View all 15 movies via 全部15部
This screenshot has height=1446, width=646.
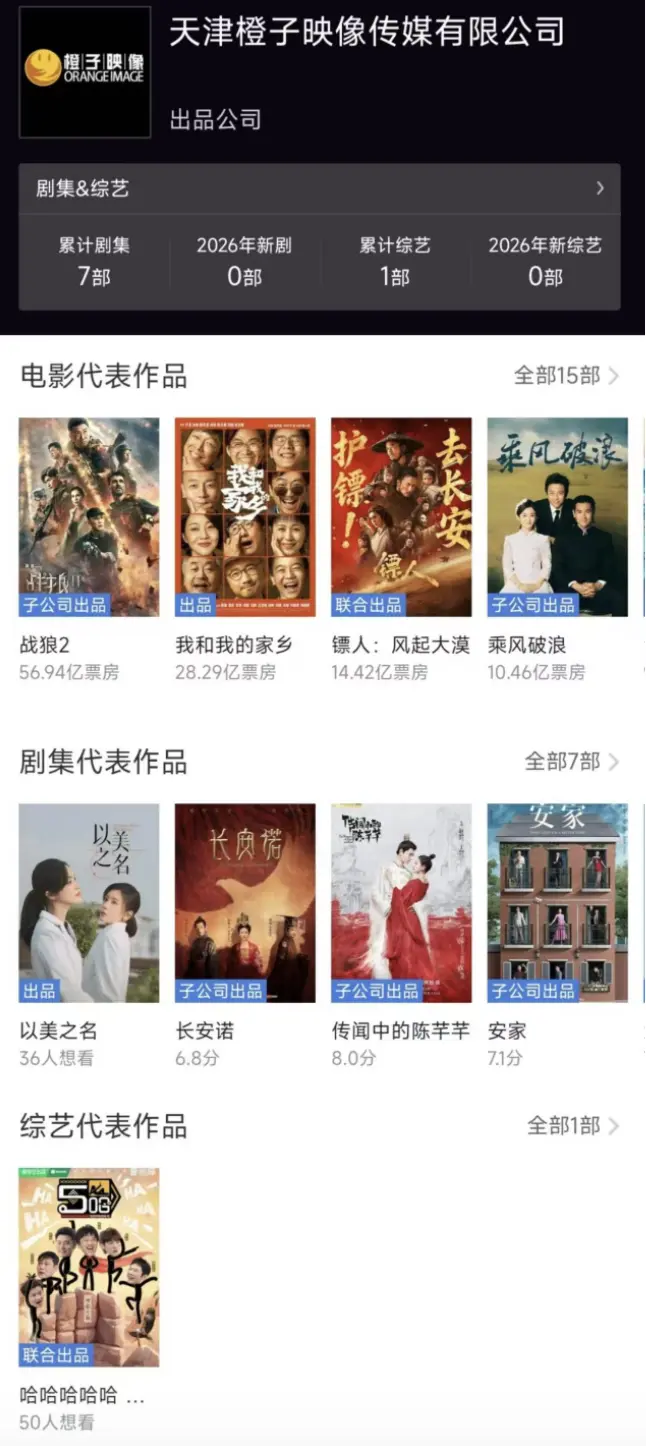(x=566, y=376)
